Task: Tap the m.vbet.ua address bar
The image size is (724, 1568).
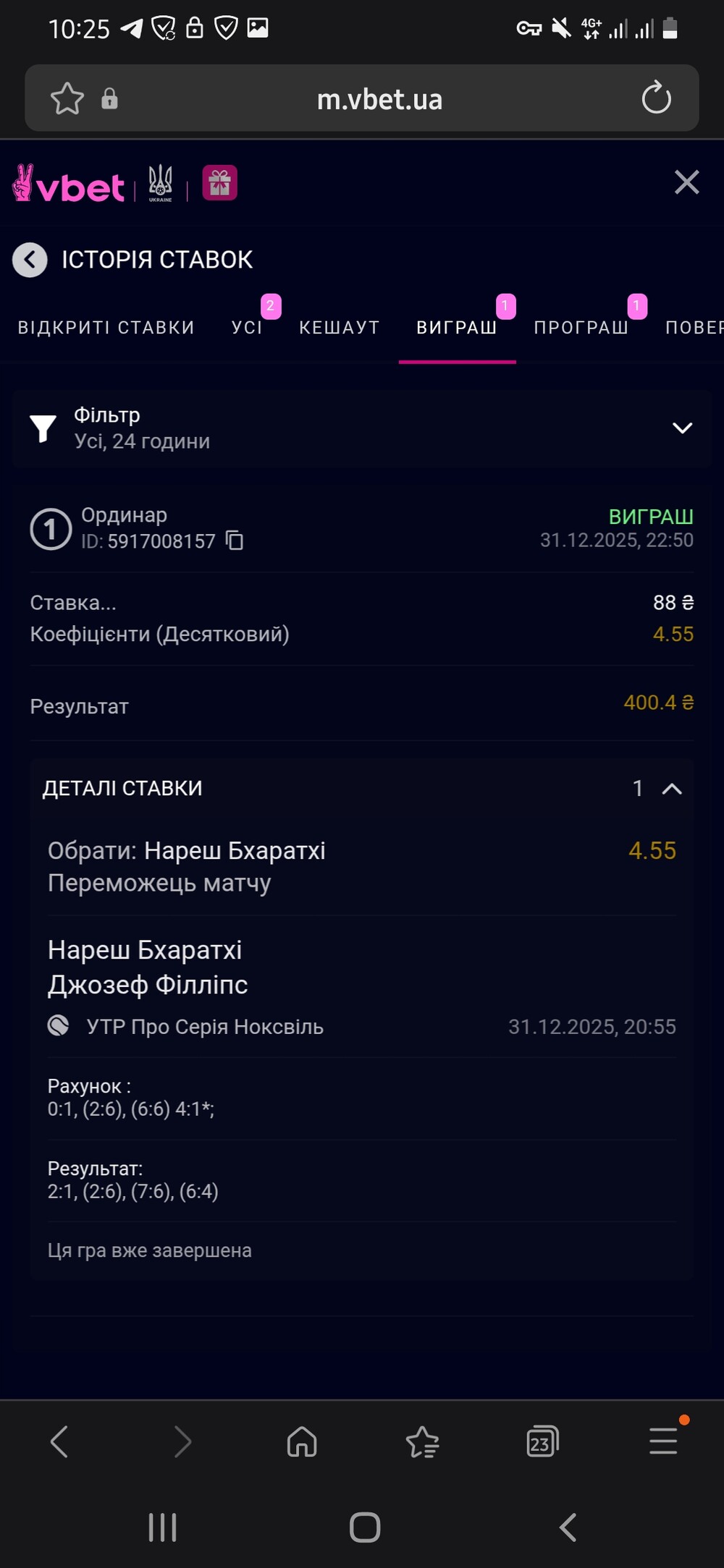Action: [379, 99]
